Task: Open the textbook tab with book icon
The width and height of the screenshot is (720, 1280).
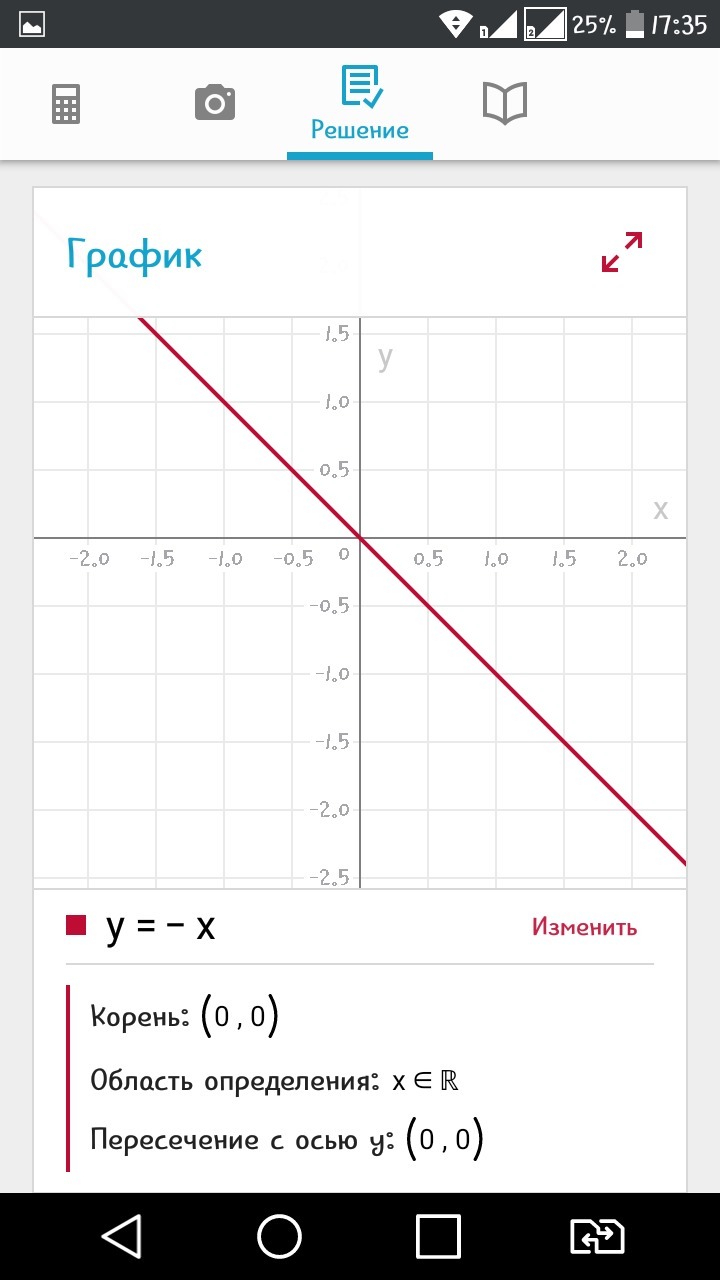Action: coord(505,103)
